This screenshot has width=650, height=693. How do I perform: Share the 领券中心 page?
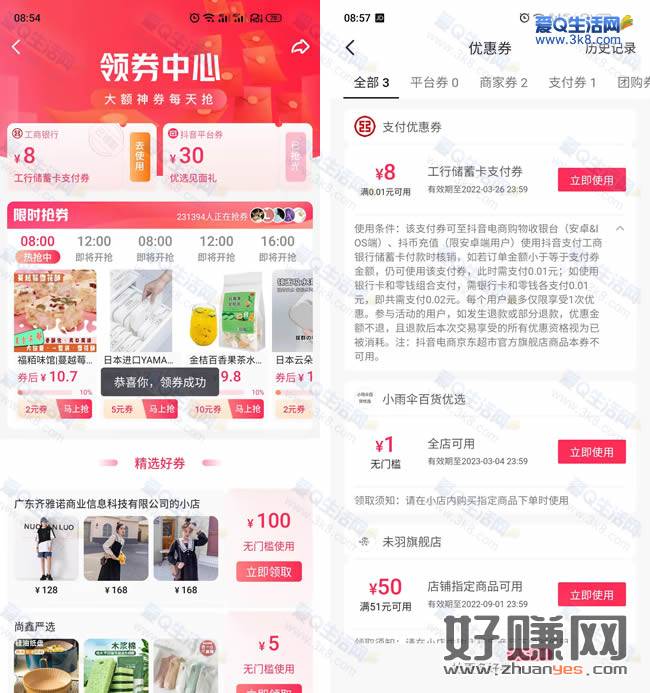(x=300, y=47)
